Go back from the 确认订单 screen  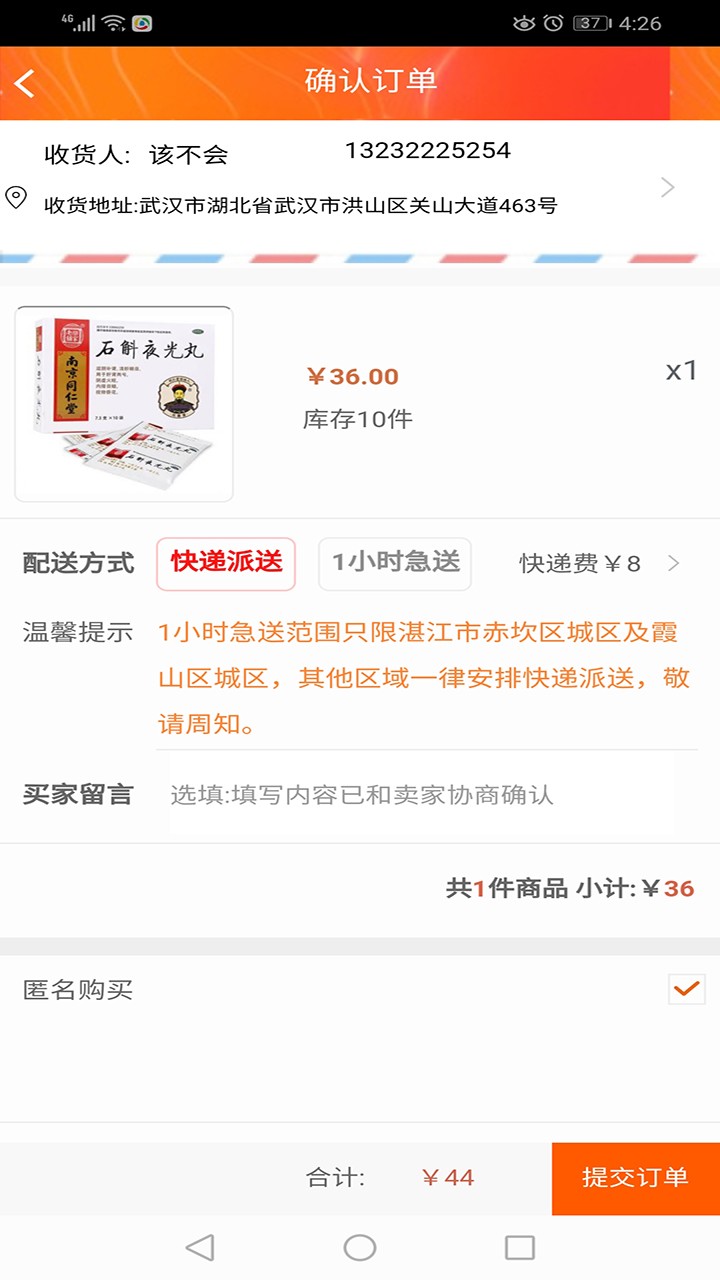[26, 83]
